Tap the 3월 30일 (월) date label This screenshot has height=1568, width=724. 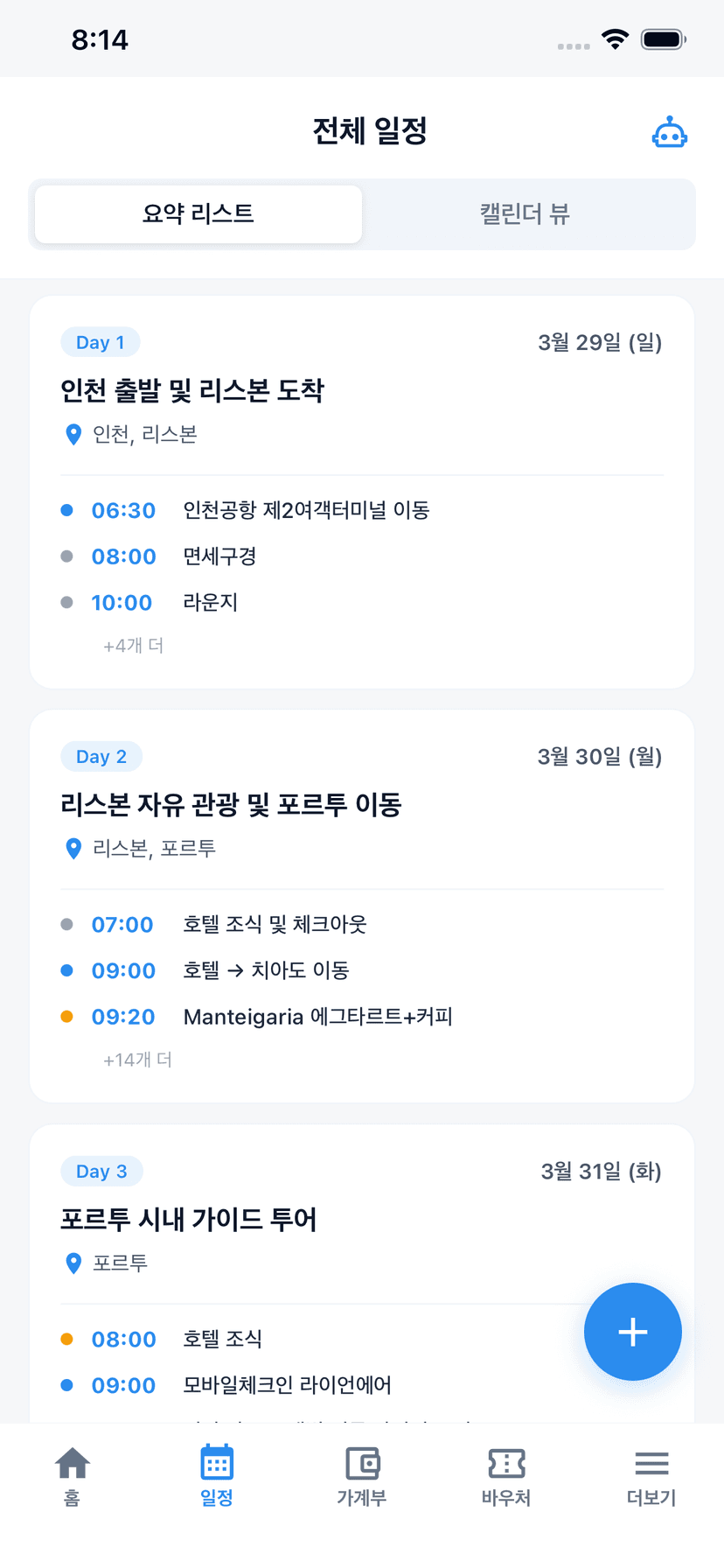tap(600, 757)
